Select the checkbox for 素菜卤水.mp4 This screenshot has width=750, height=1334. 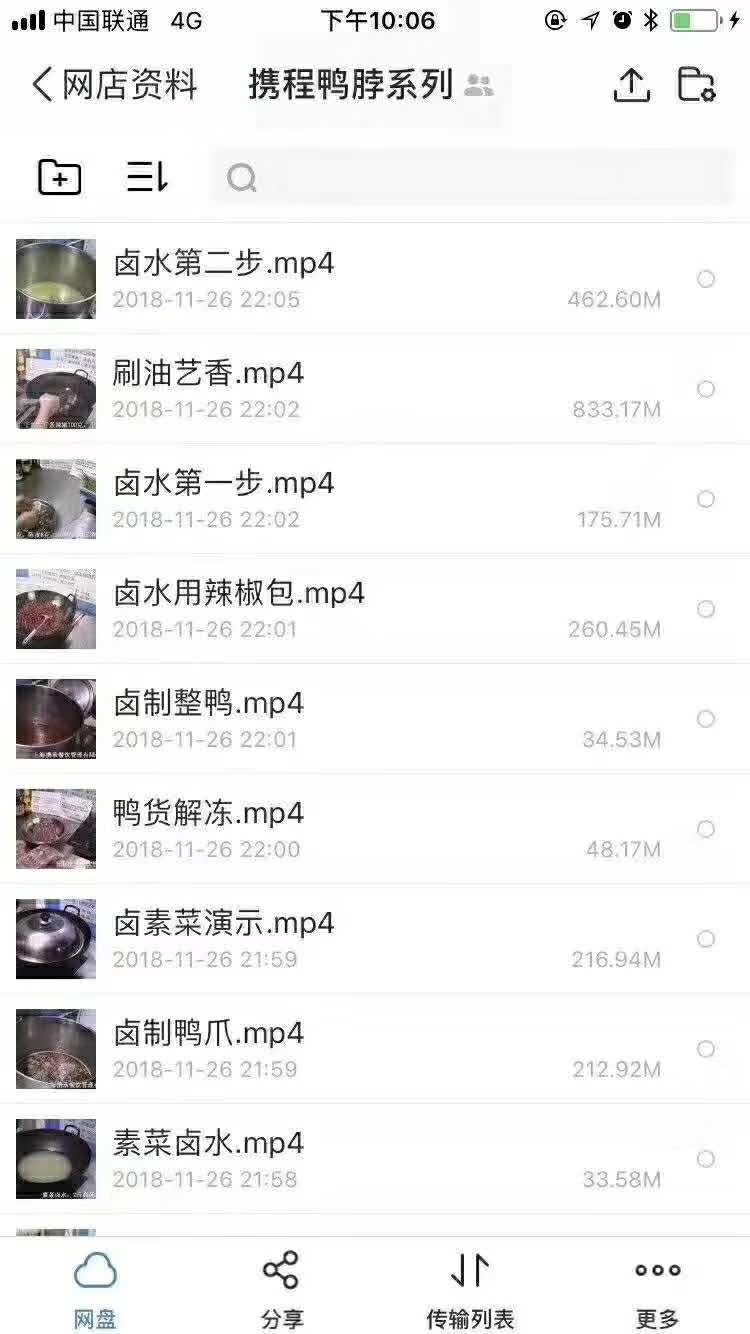[x=707, y=1159]
